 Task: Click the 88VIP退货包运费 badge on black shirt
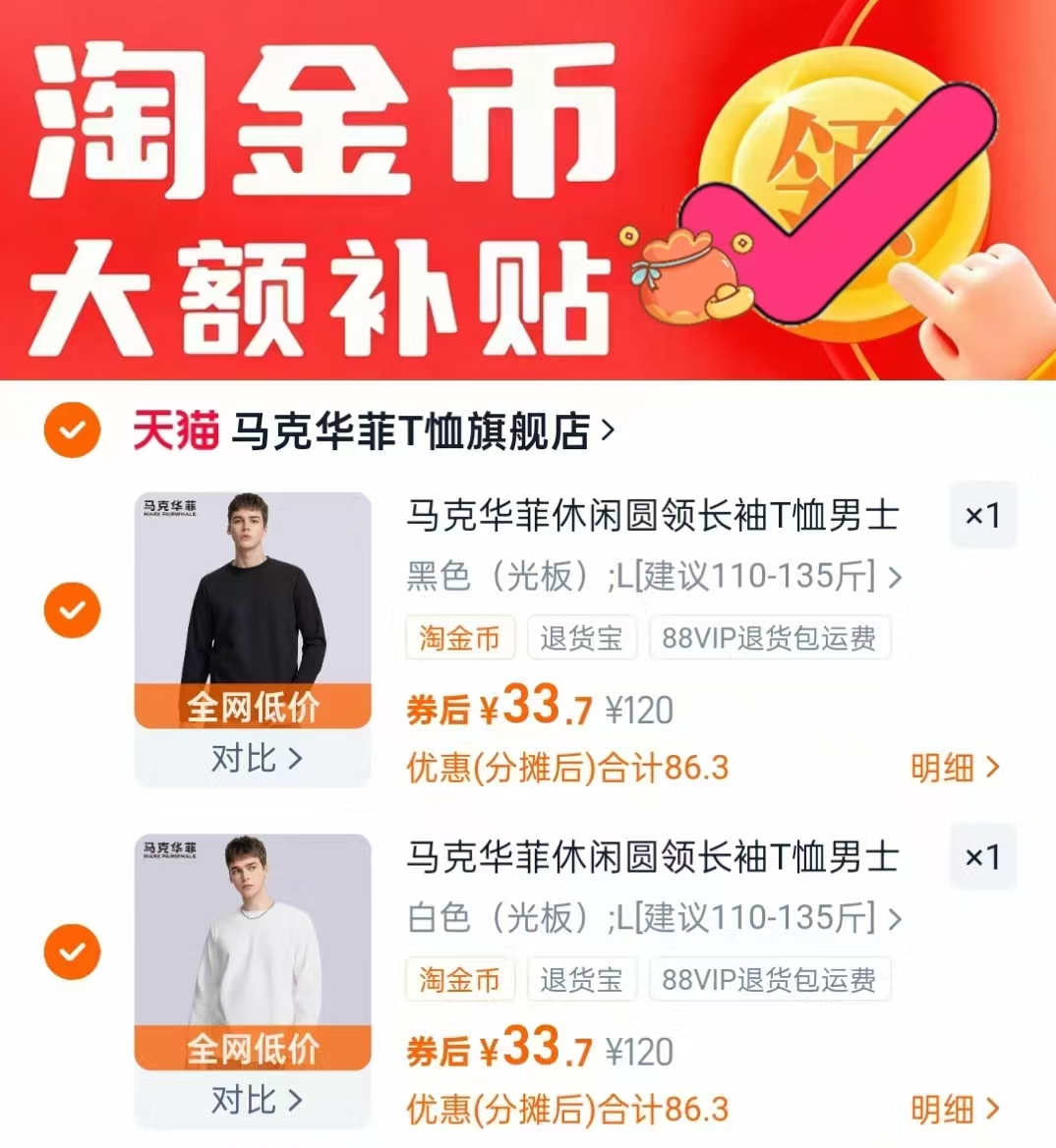coord(770,638)
